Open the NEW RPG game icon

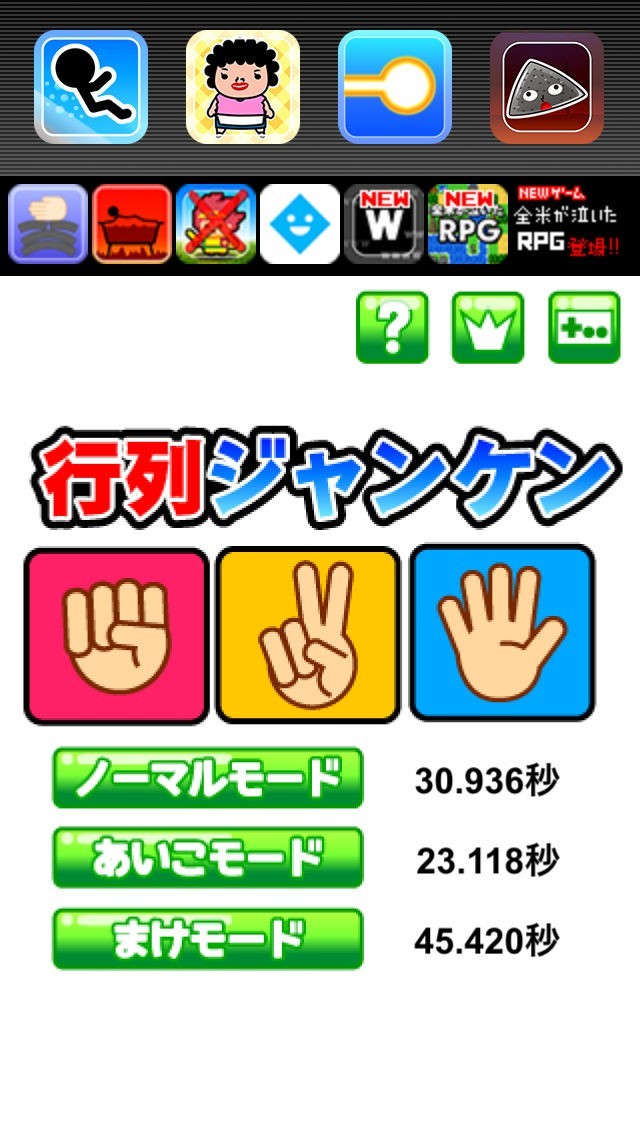pyautogui.click(x=468, y=224)
